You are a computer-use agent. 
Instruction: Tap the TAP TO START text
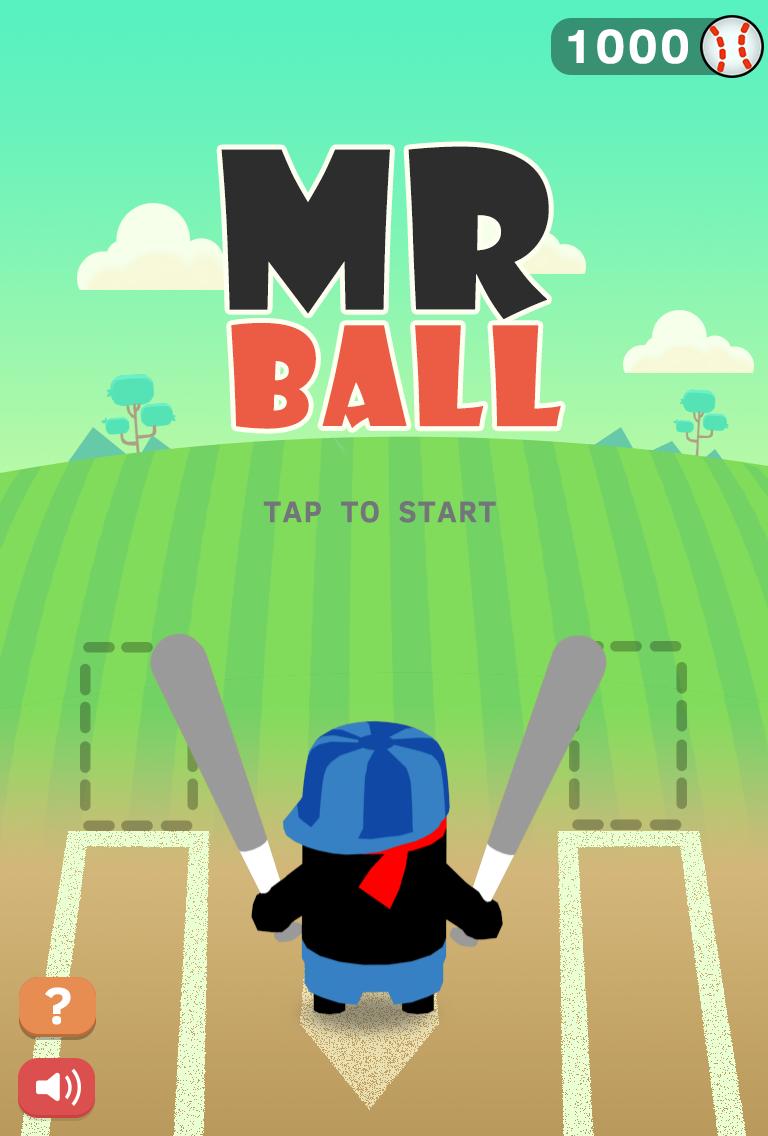(x=380, y=510)
